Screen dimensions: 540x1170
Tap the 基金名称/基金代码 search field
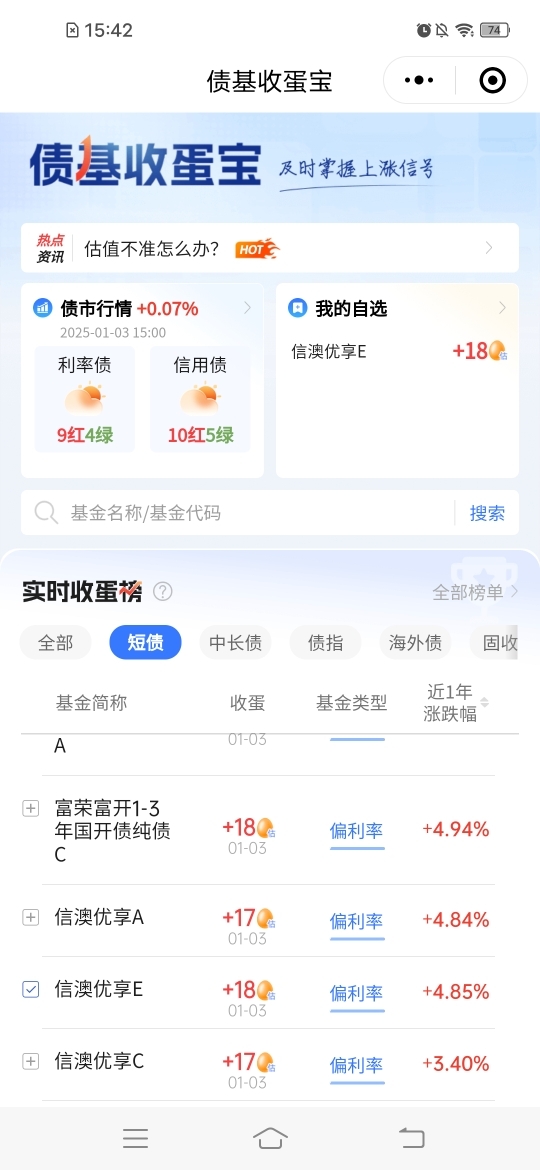pyautogui.click(x=239, y=513)
